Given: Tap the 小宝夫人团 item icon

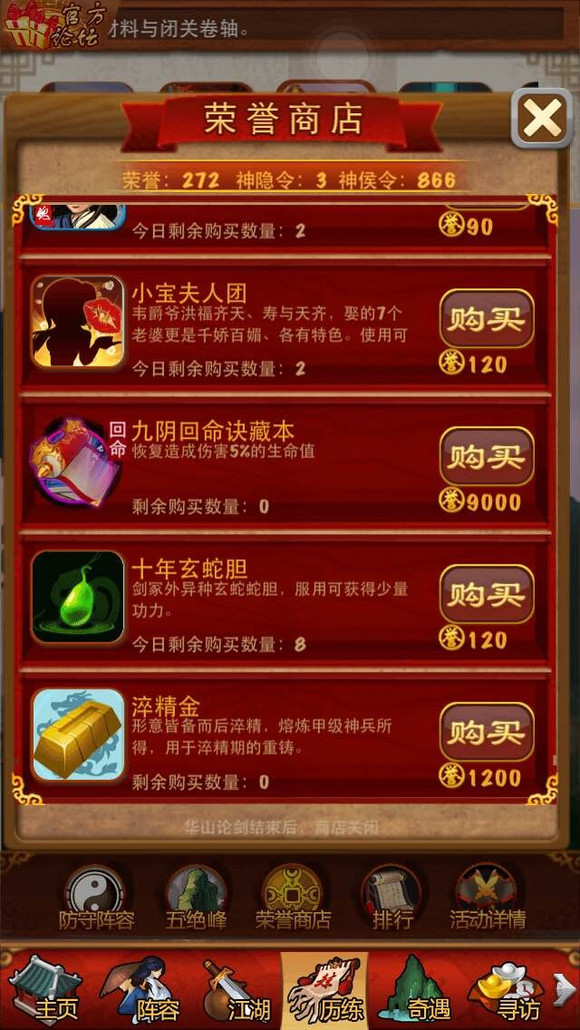Looking at the screenshot, I should [78, 321].
